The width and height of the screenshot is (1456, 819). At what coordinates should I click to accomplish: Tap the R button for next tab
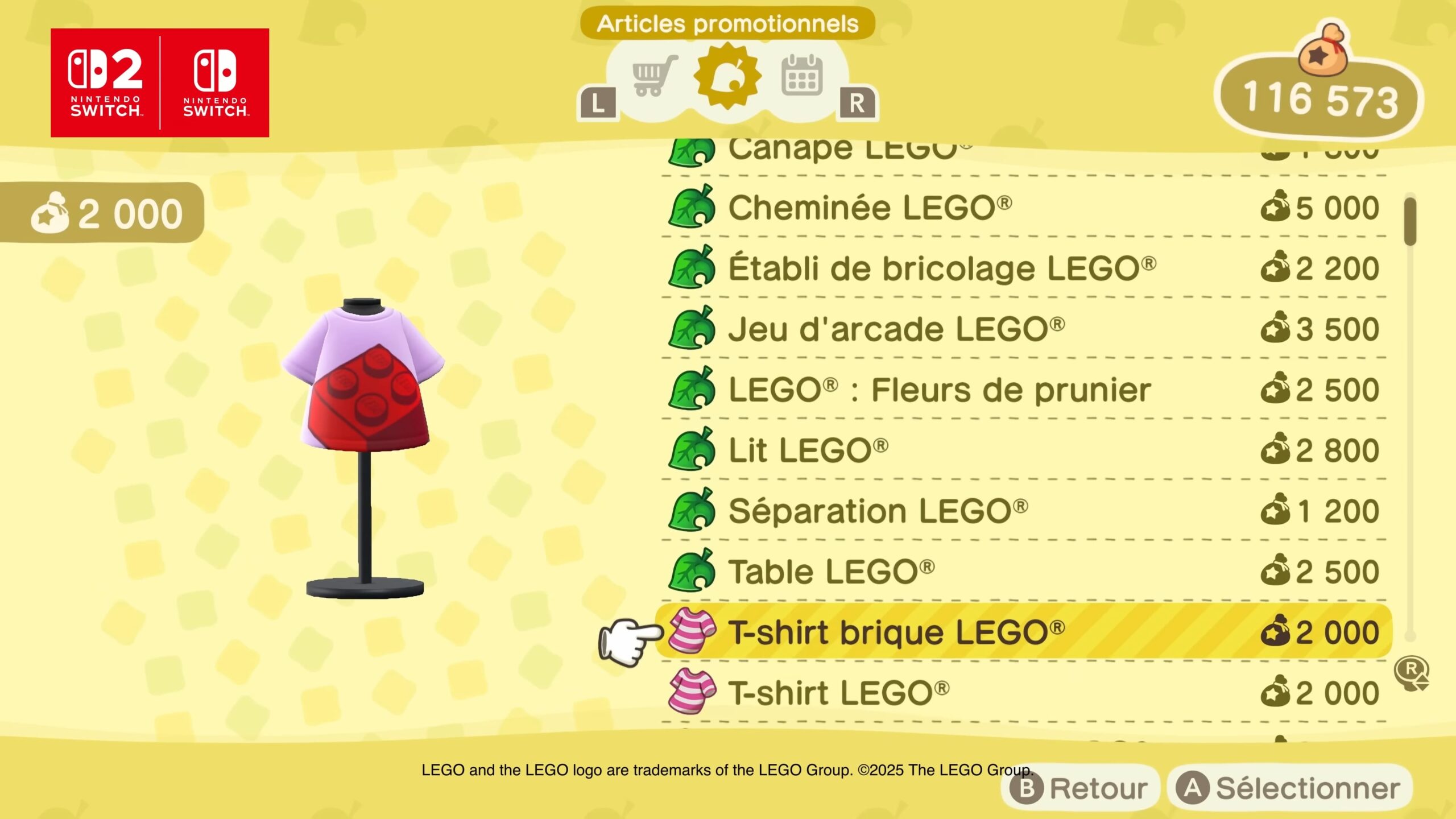click(x=857, y=104)
